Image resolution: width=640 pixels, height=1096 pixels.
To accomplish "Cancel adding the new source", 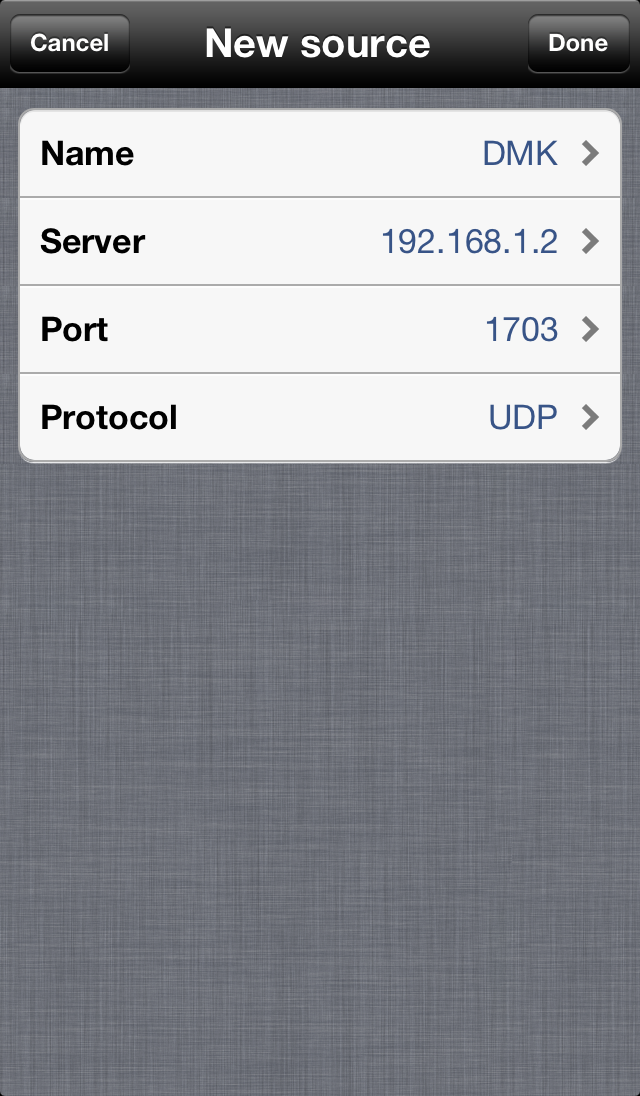I will 70,43.
